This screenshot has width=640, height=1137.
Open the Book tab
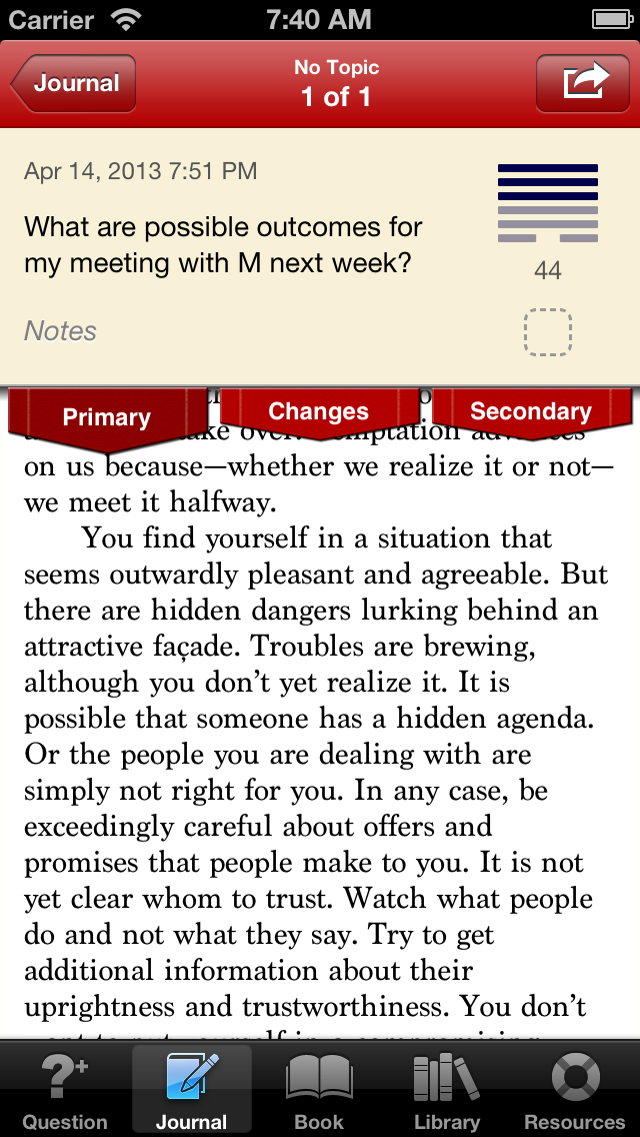(320, 1090)
